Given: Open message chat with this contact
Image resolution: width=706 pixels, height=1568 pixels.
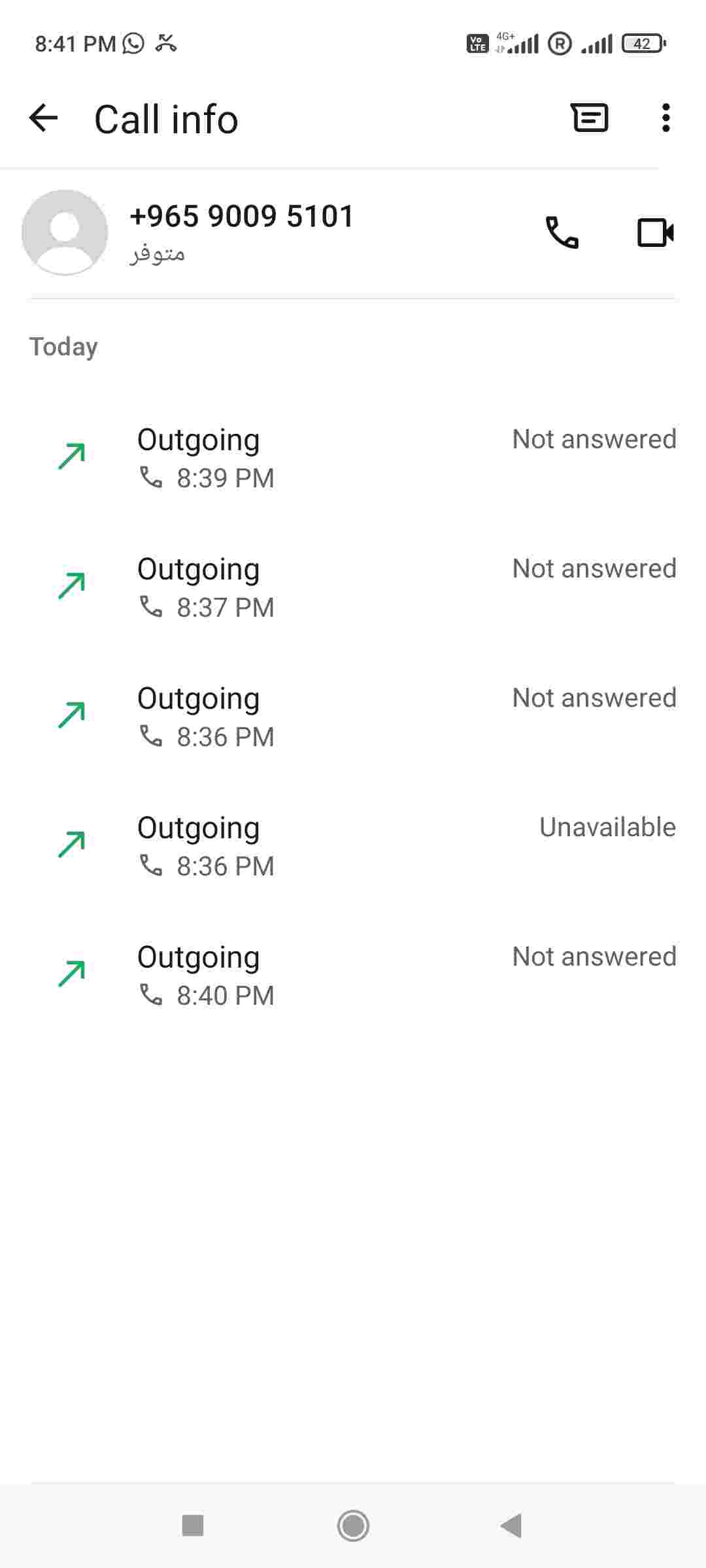Looking at the screenshot, I should (590, 118).
